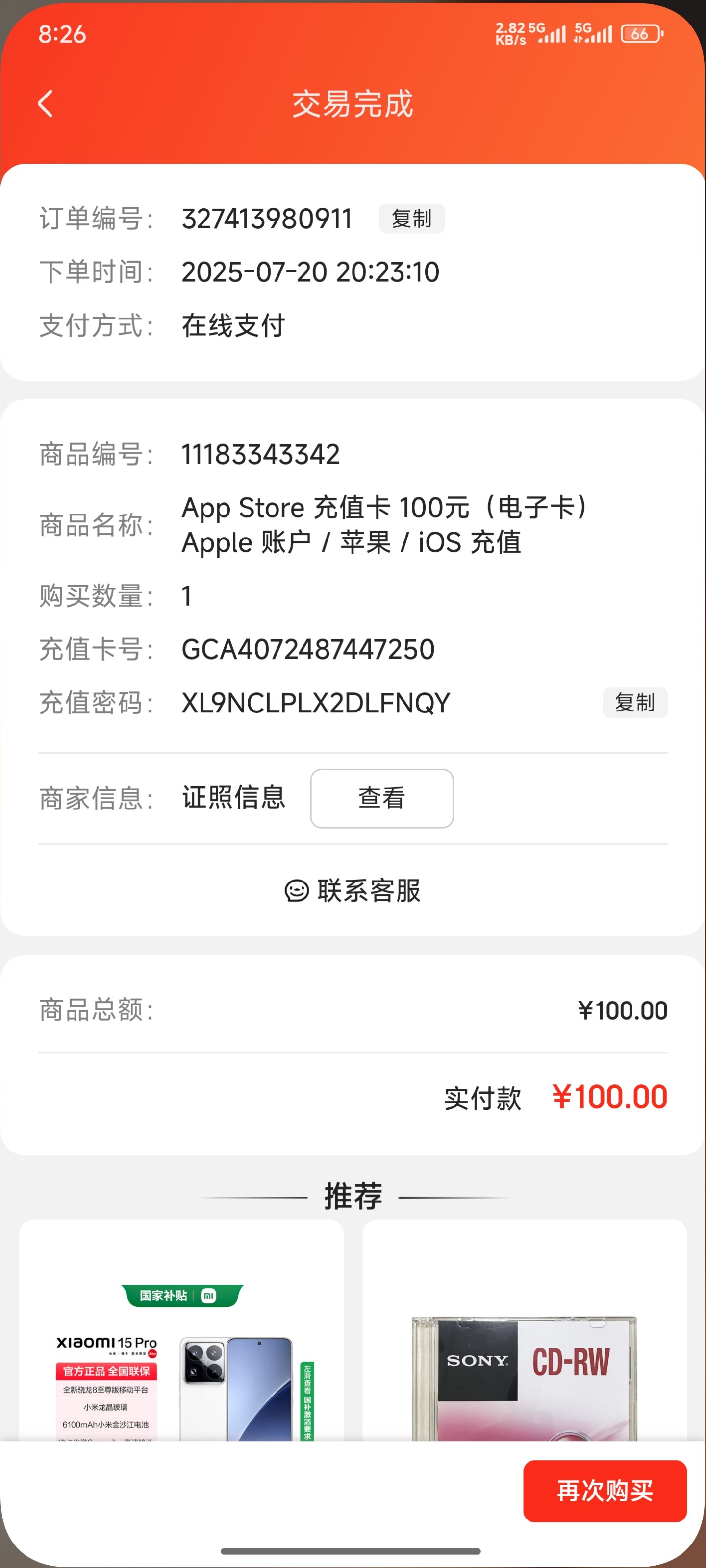Copy the order number 327413980911
This screenshot has height=1568, width=706.
(x=412, y=219)
